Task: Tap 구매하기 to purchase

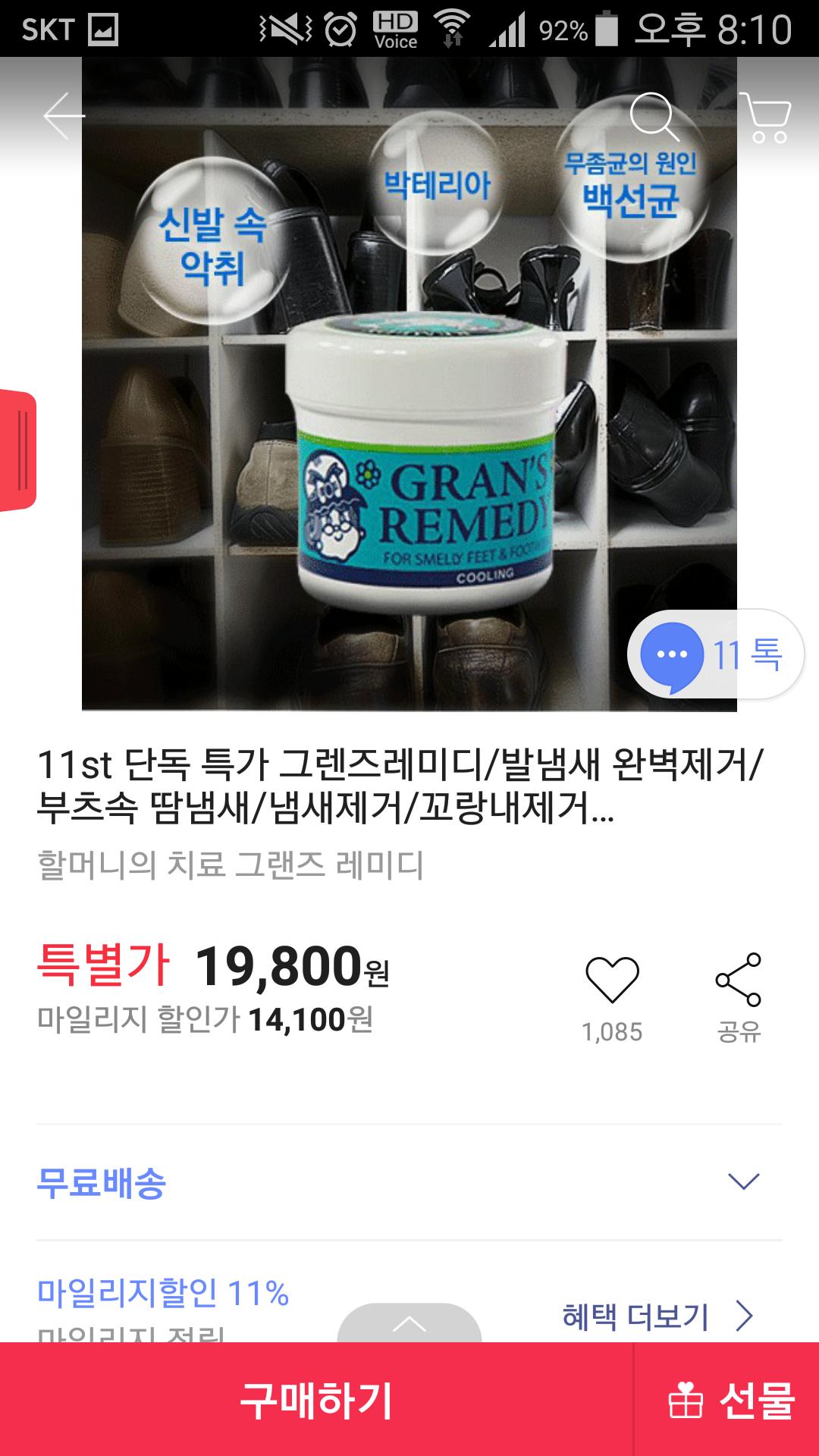Action: [x=316, y=1400]
